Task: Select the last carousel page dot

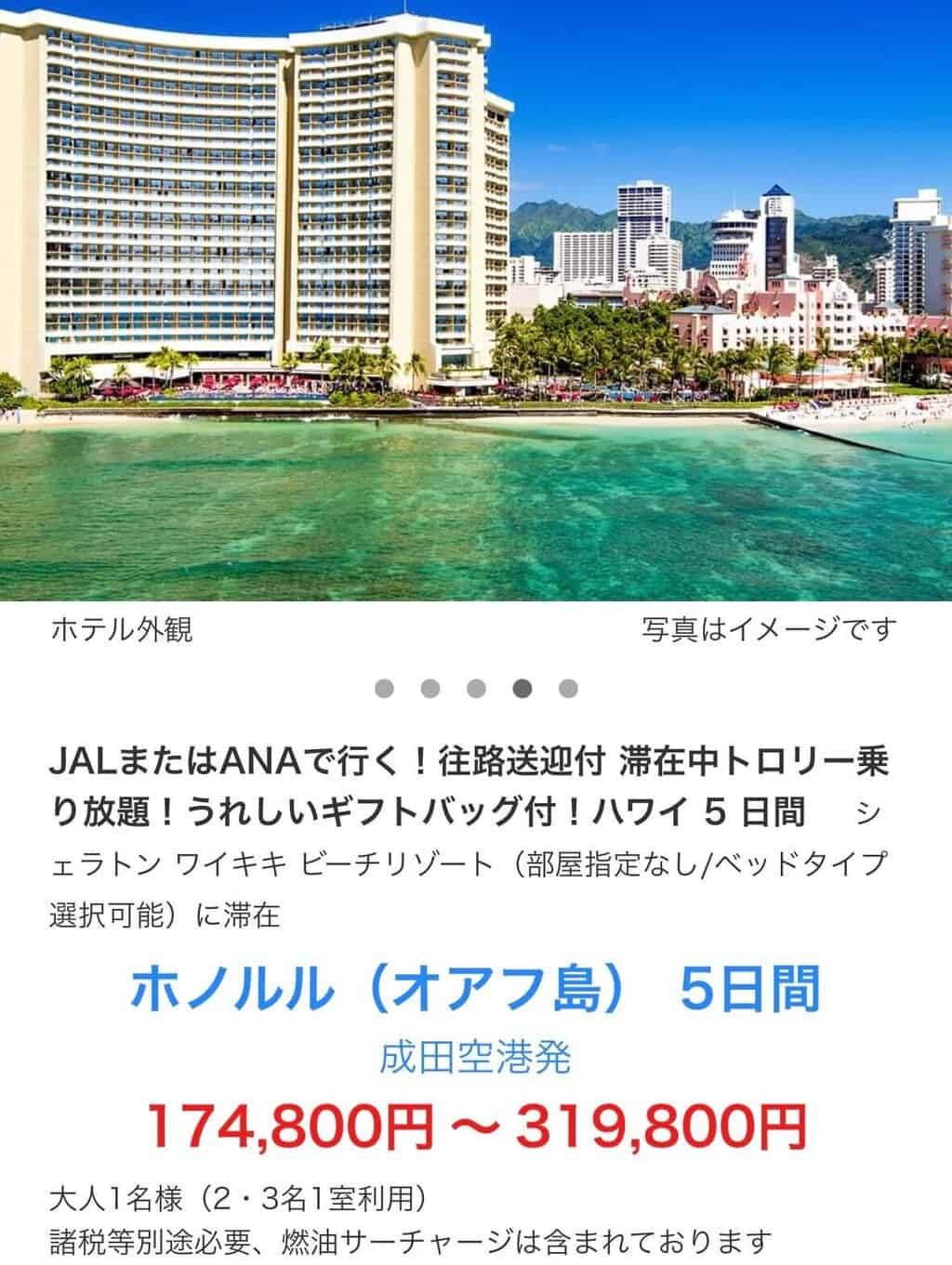Action: [568, 689]
